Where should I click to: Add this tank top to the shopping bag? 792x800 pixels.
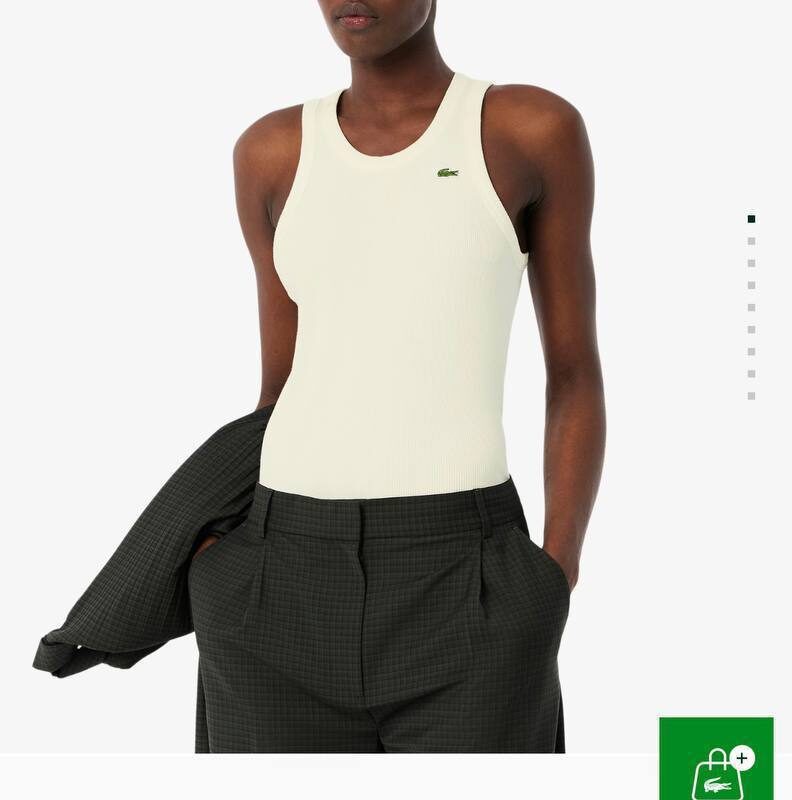(716, 762)
